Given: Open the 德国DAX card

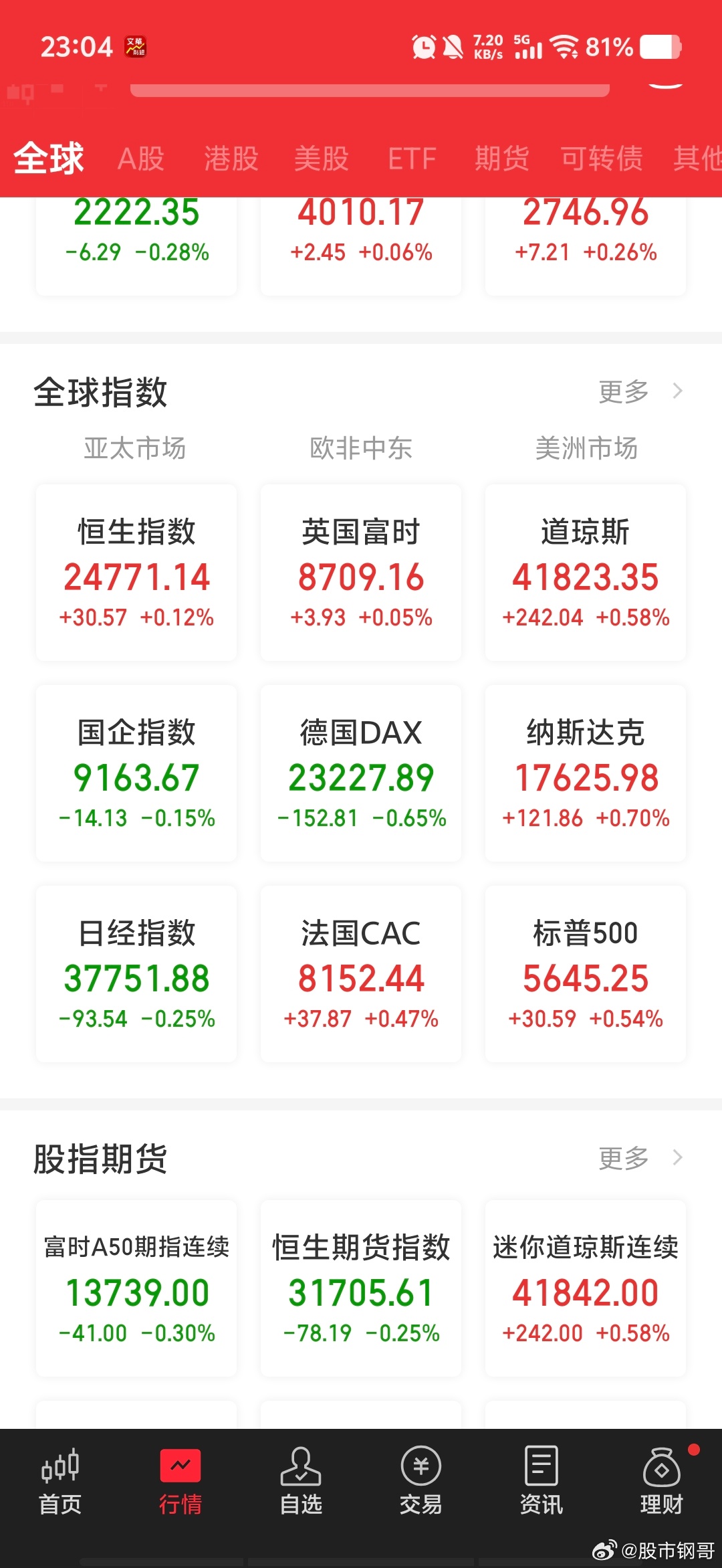Looking at the screenshot, I should click(361, 773).
